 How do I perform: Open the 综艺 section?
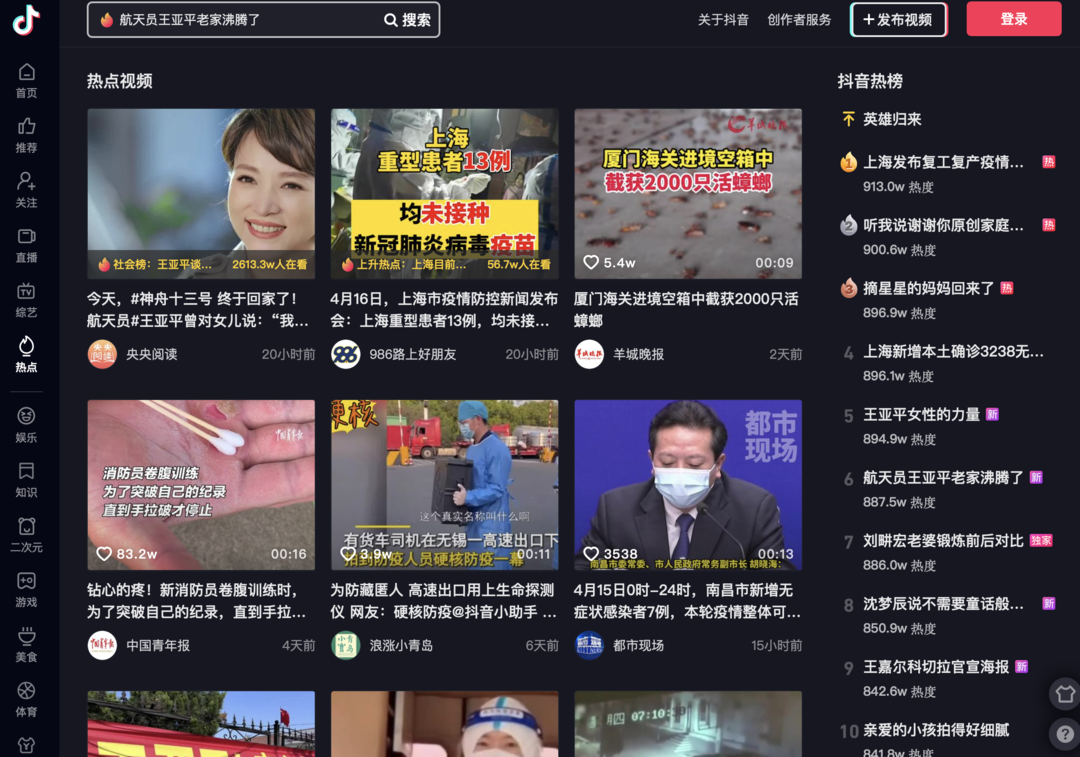(x=26, y=301)
